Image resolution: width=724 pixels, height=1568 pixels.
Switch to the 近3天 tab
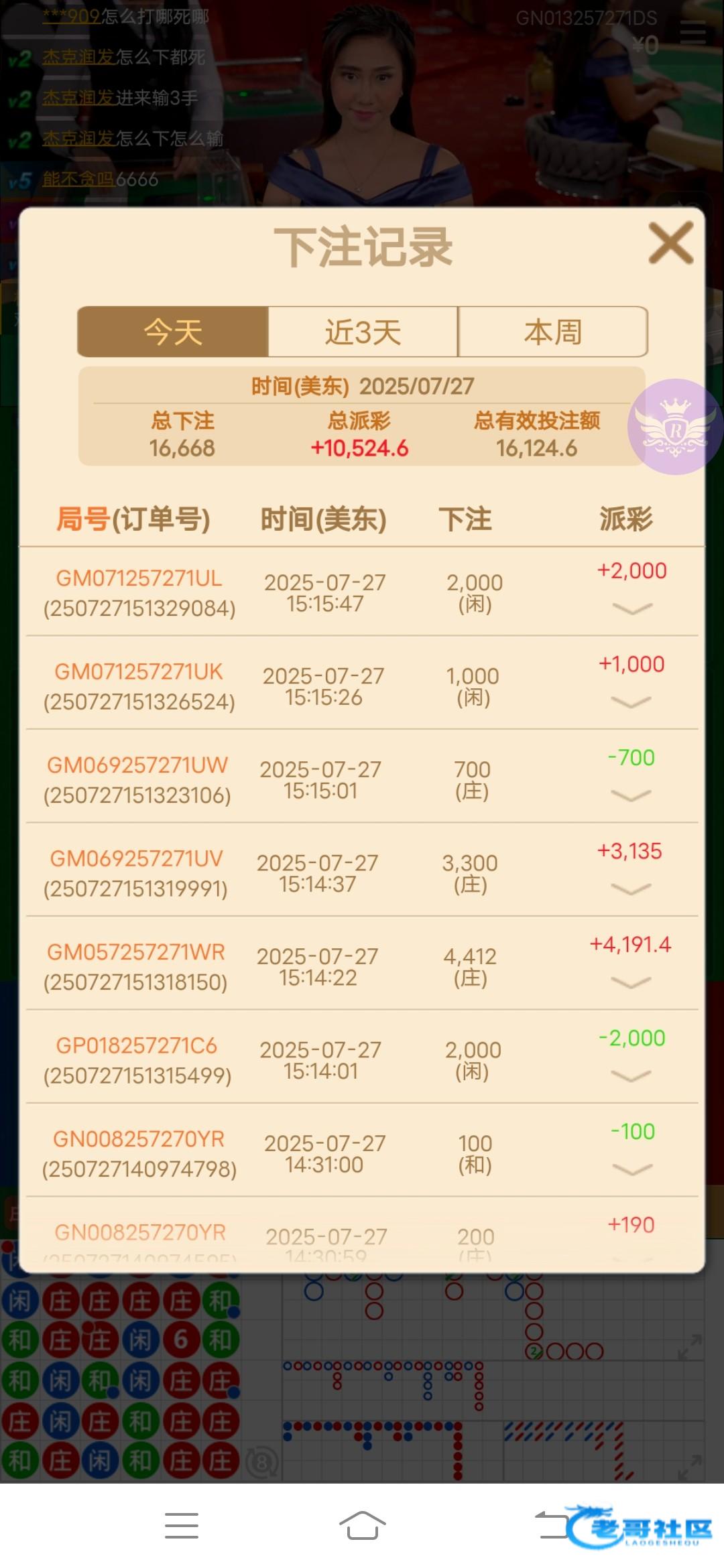click(363, 332)
